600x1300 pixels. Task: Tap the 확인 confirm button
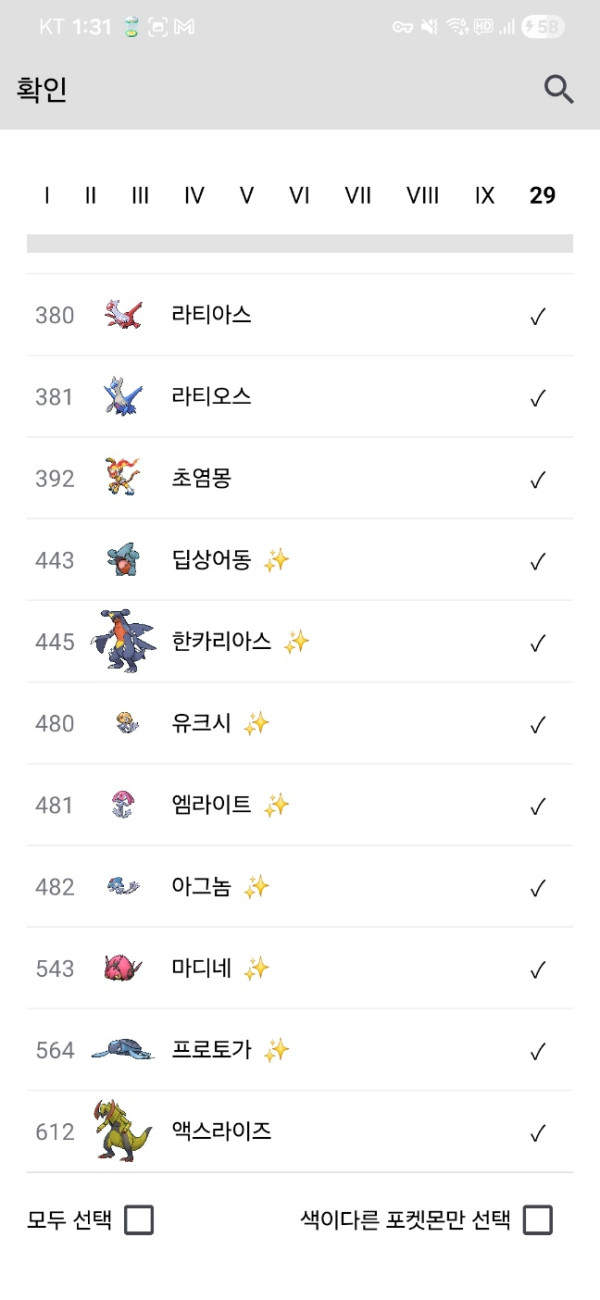(x=42, y=90)
